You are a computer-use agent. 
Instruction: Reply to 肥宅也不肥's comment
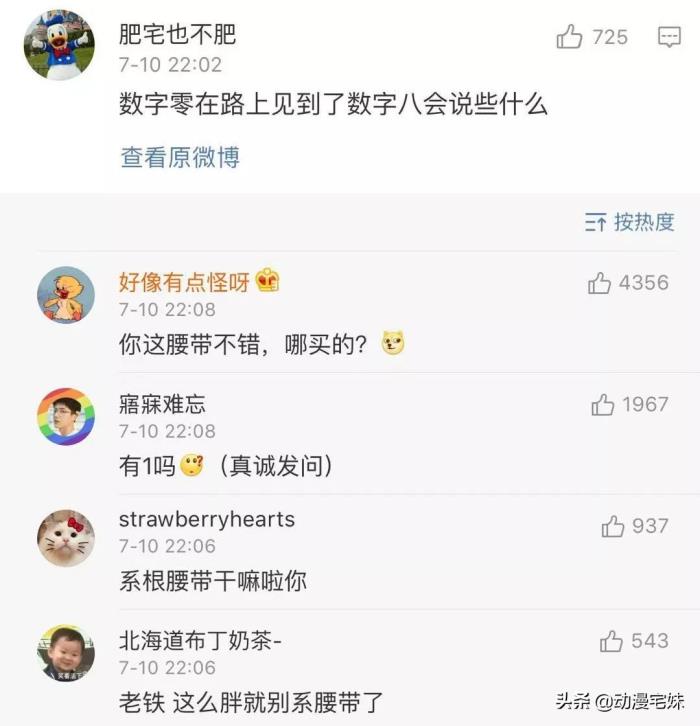click(x=669, y=38)
